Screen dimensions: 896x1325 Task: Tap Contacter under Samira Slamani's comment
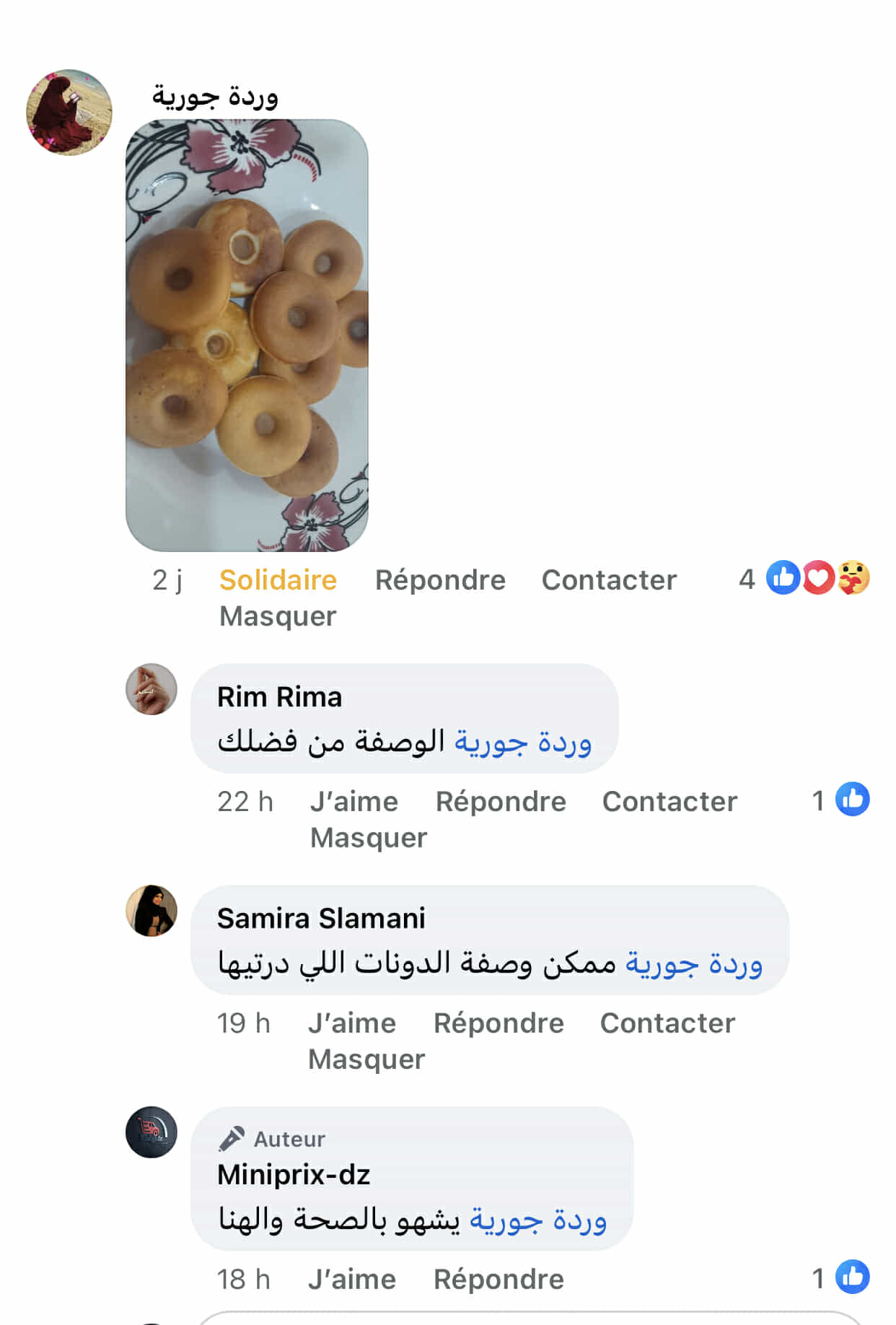pos(667,1023)
